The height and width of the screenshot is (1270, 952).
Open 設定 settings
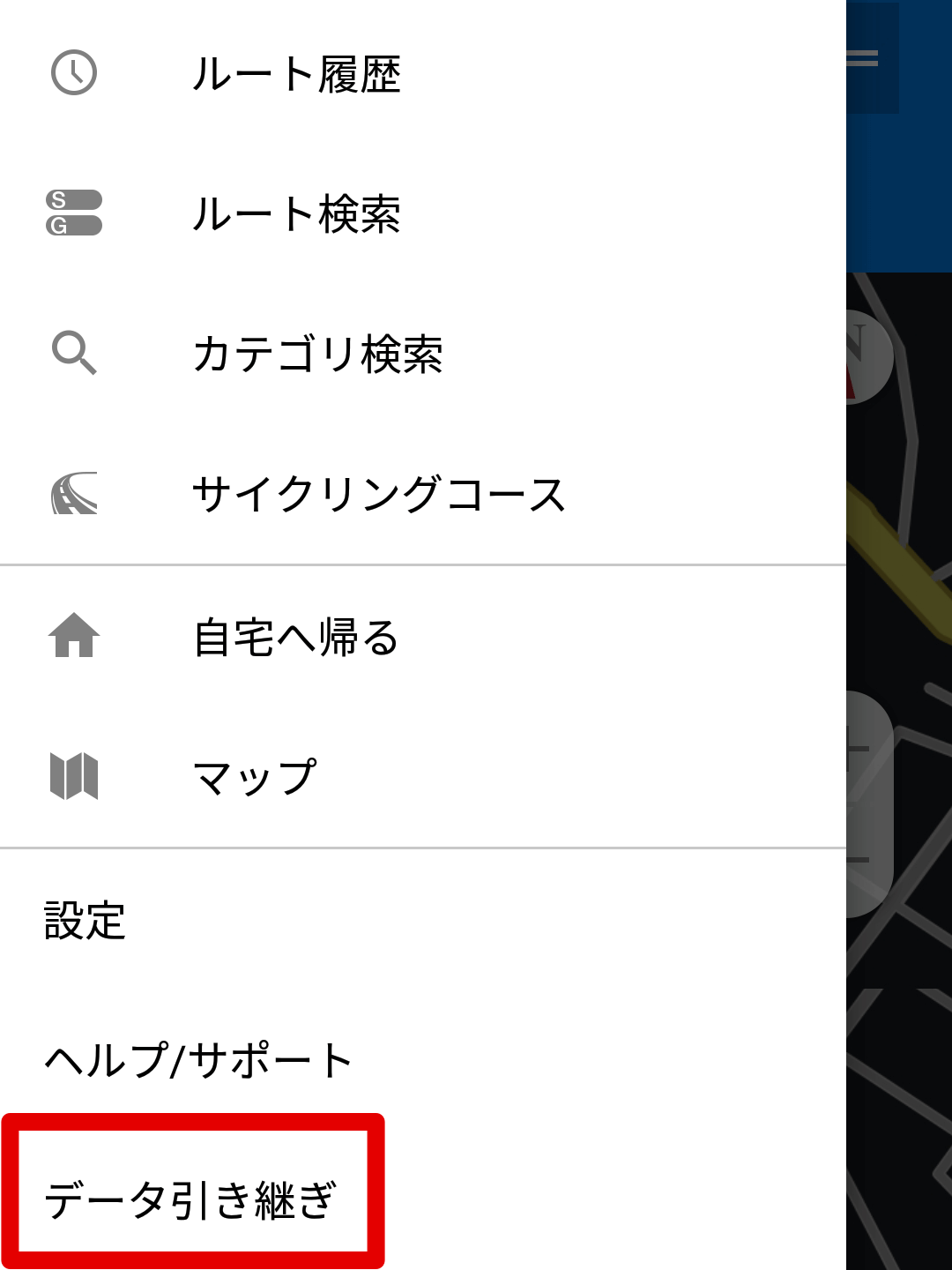(x=86, y=921)
